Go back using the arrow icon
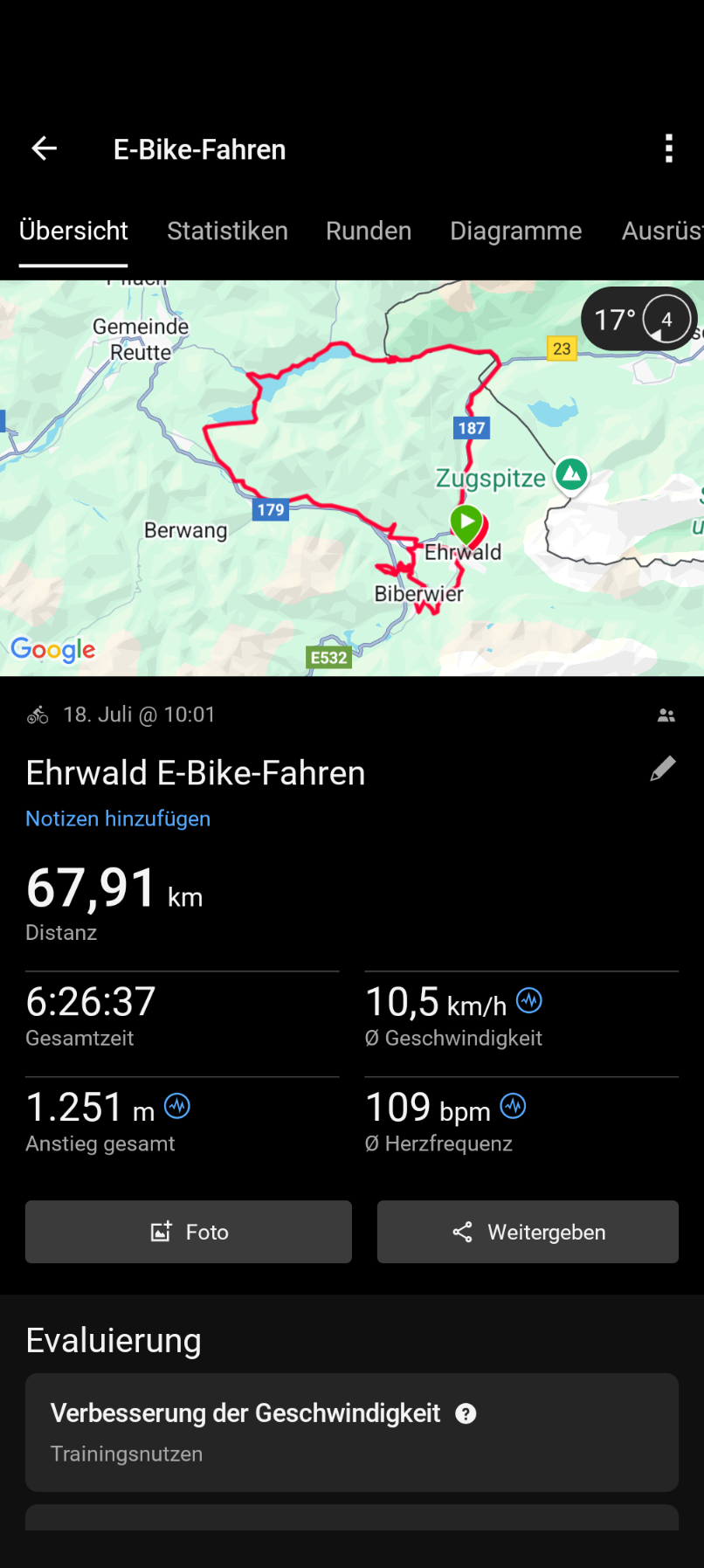Image resolution: width=704 pixels, height=1568 pixels. tap(44, 149)
